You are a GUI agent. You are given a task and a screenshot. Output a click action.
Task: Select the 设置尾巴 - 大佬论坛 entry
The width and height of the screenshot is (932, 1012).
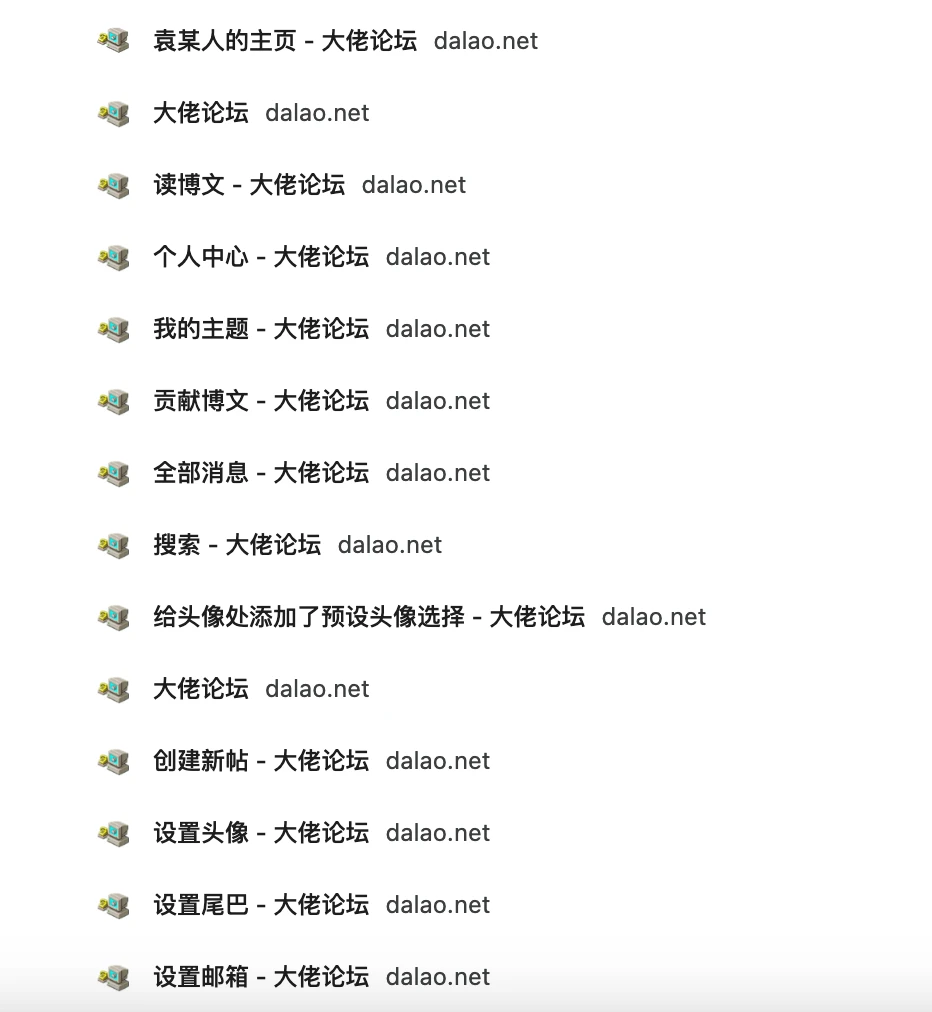click(x=261, y=905)
